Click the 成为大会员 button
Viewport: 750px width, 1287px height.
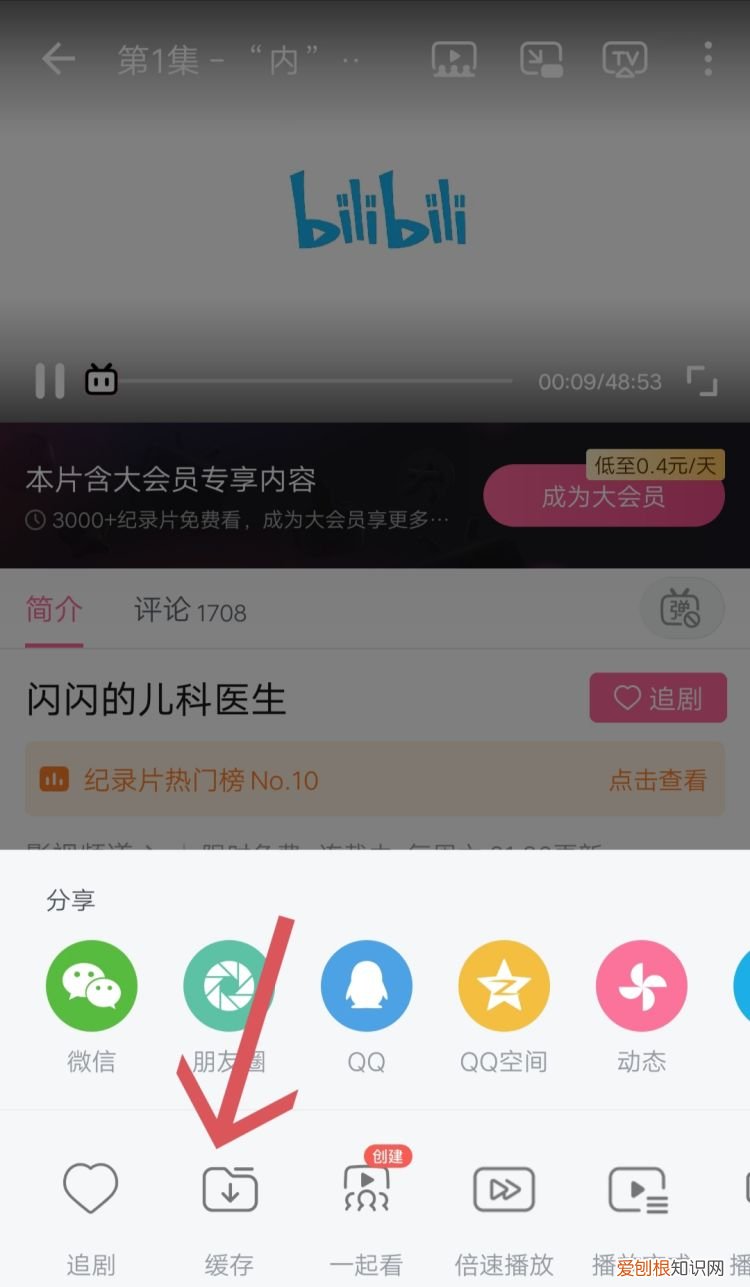pos(604,495)
